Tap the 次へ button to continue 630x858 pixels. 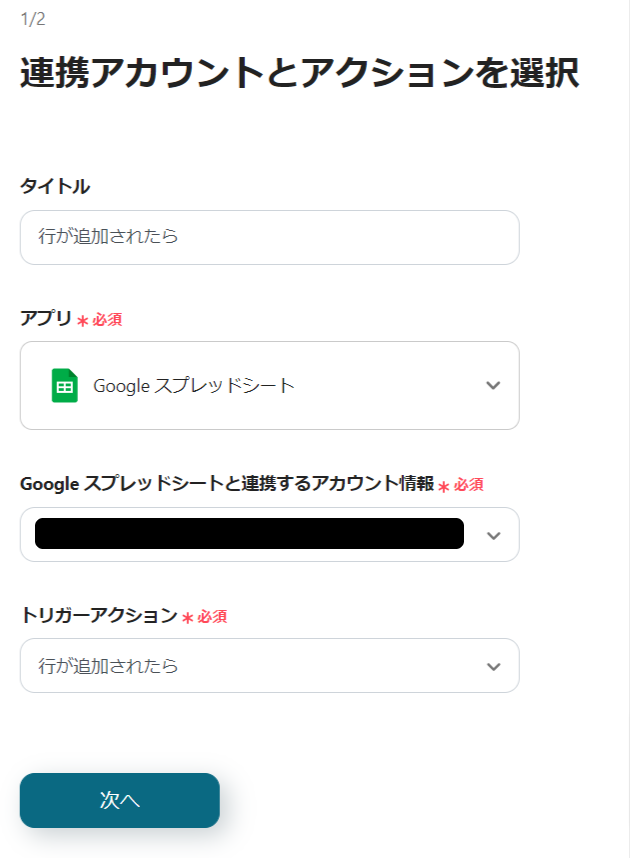click(x=119, y=800)
